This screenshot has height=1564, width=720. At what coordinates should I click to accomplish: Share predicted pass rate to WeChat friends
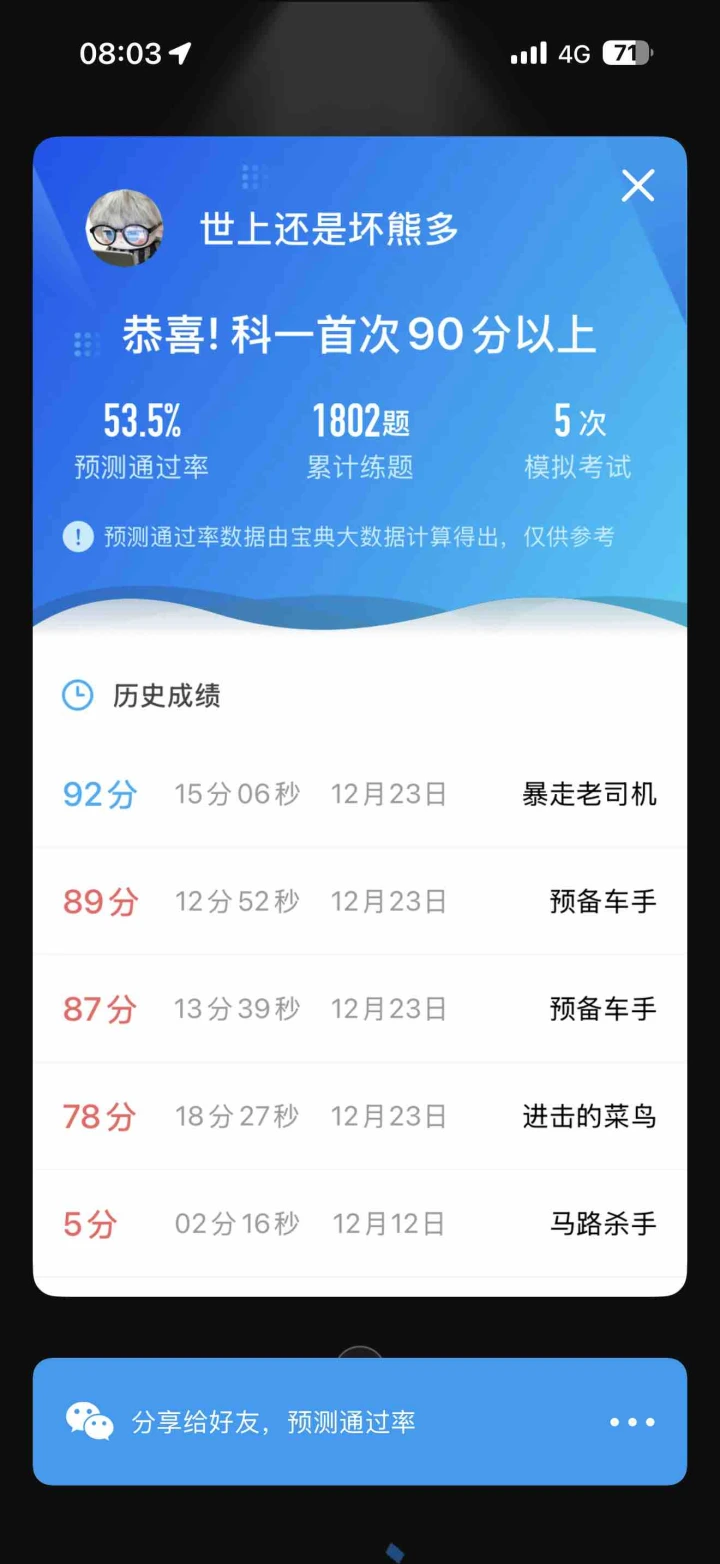tap(272, 1422)
